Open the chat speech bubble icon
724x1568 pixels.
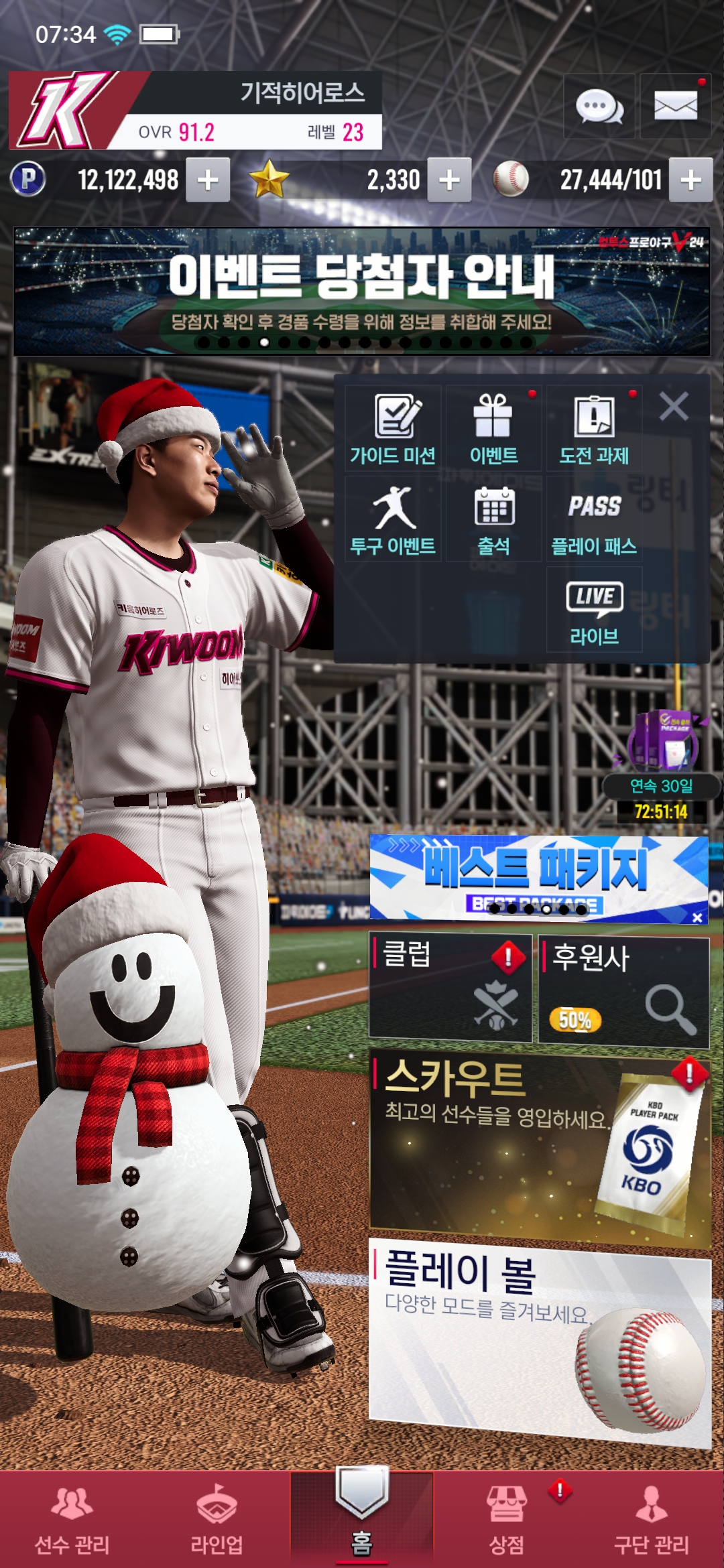(x=599, y=107)
